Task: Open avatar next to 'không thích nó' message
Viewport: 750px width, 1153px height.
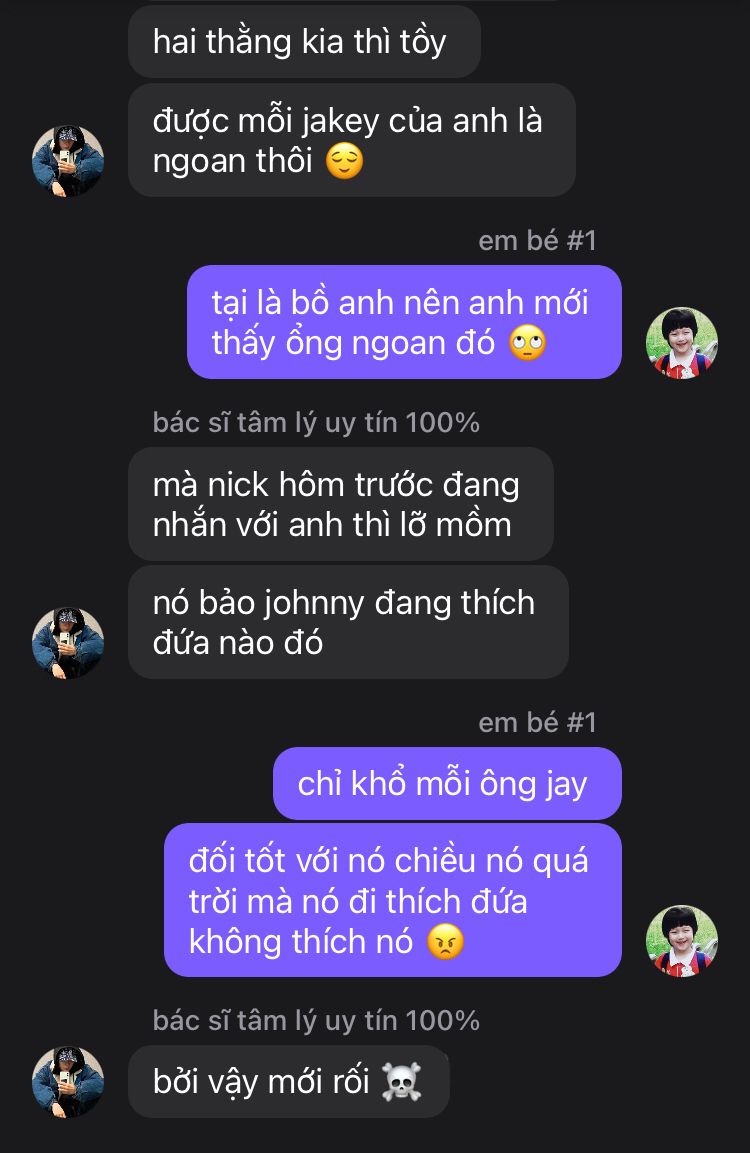Action: click(x=682, y=941)
